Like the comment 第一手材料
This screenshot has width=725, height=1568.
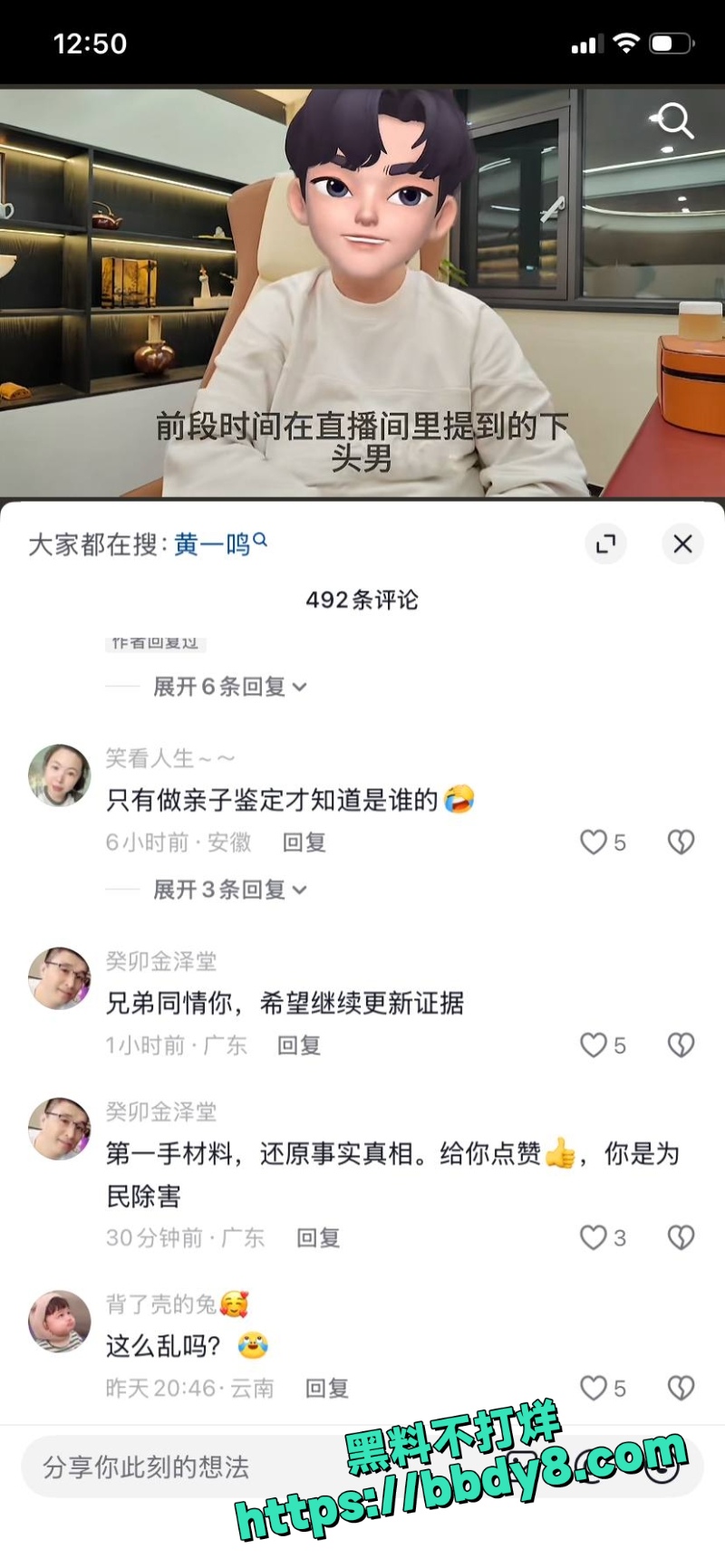click(594, 1237)
